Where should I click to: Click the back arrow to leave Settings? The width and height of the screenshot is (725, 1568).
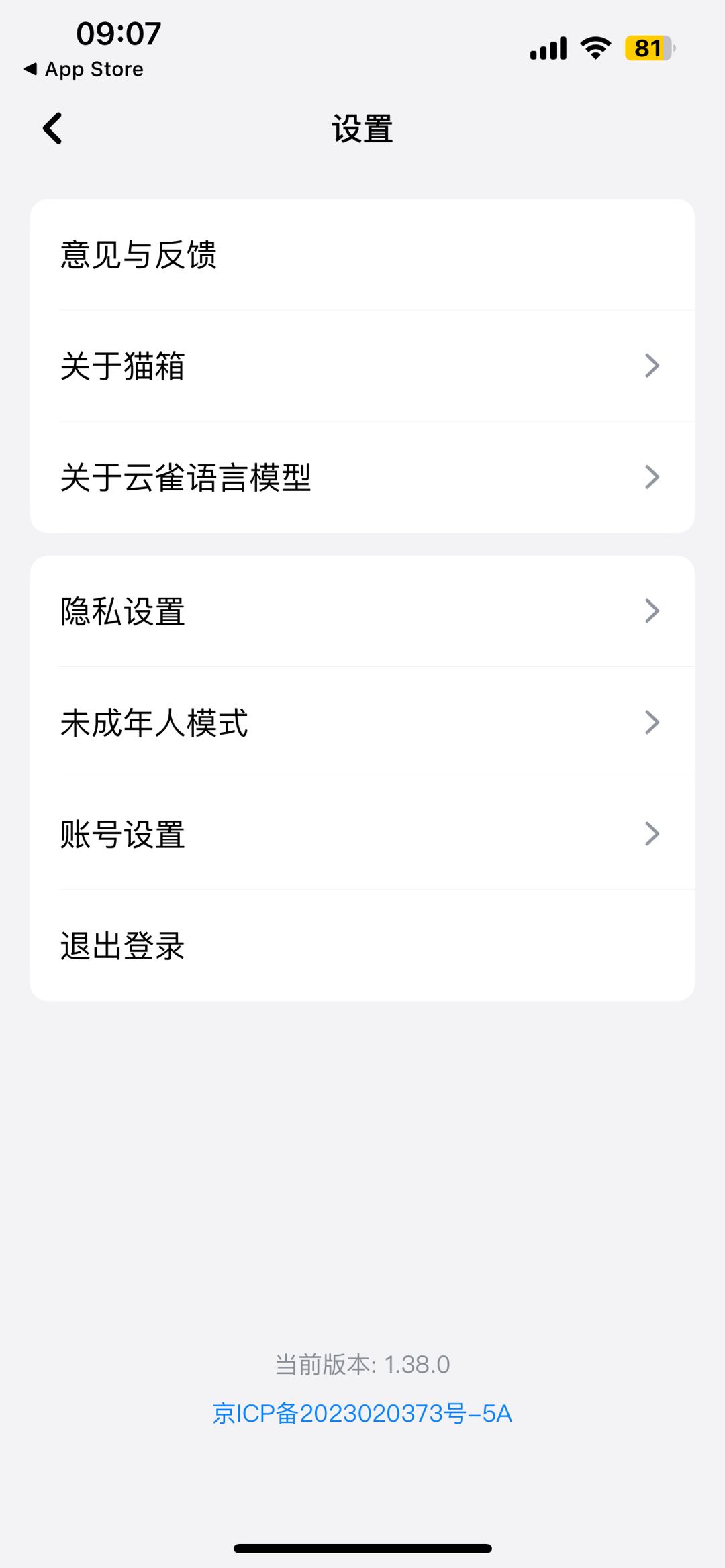coord(52,127)
